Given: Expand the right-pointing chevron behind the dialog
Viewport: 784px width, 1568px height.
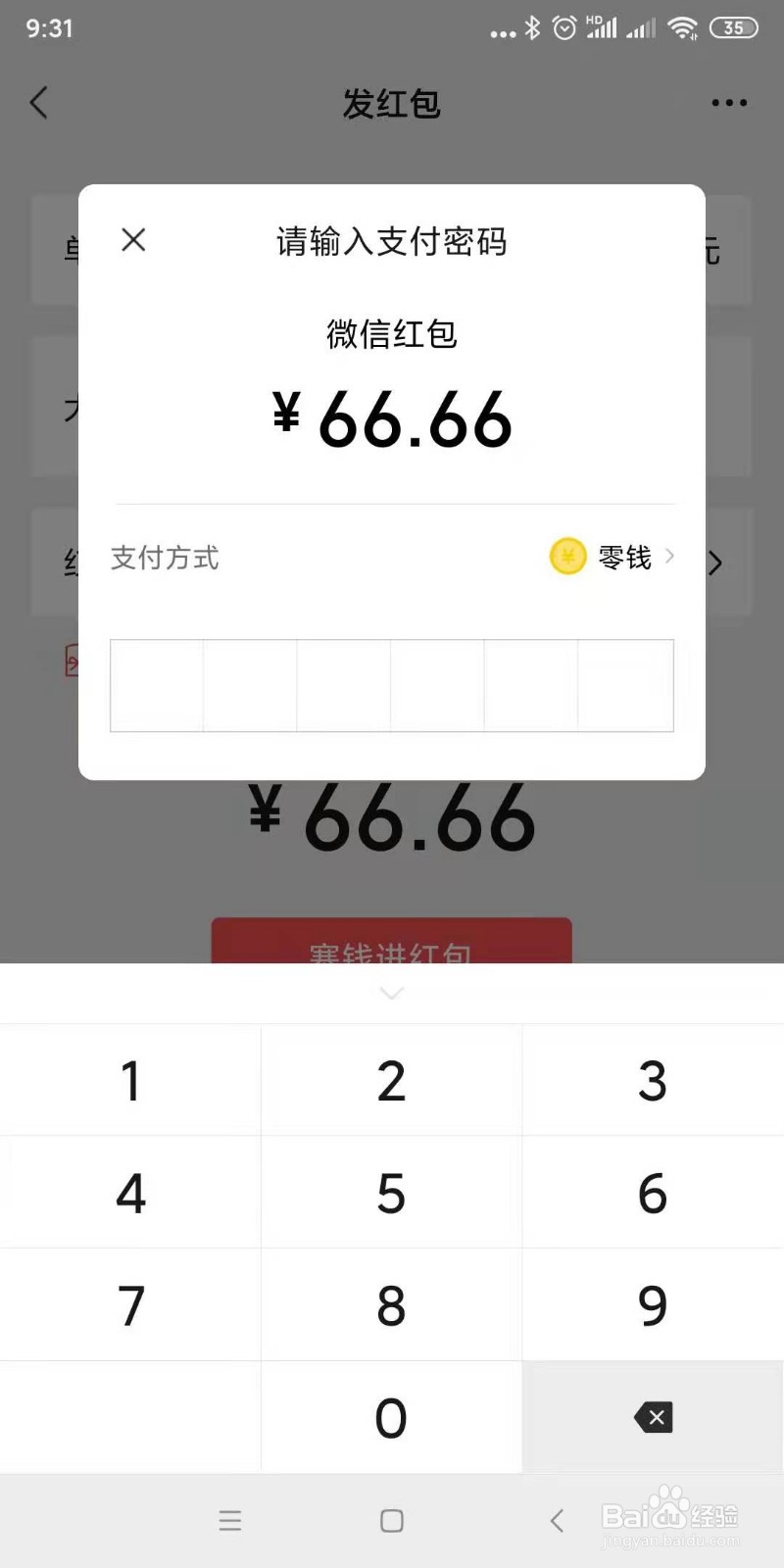Looking at the screenshot, I should [716, 563].
